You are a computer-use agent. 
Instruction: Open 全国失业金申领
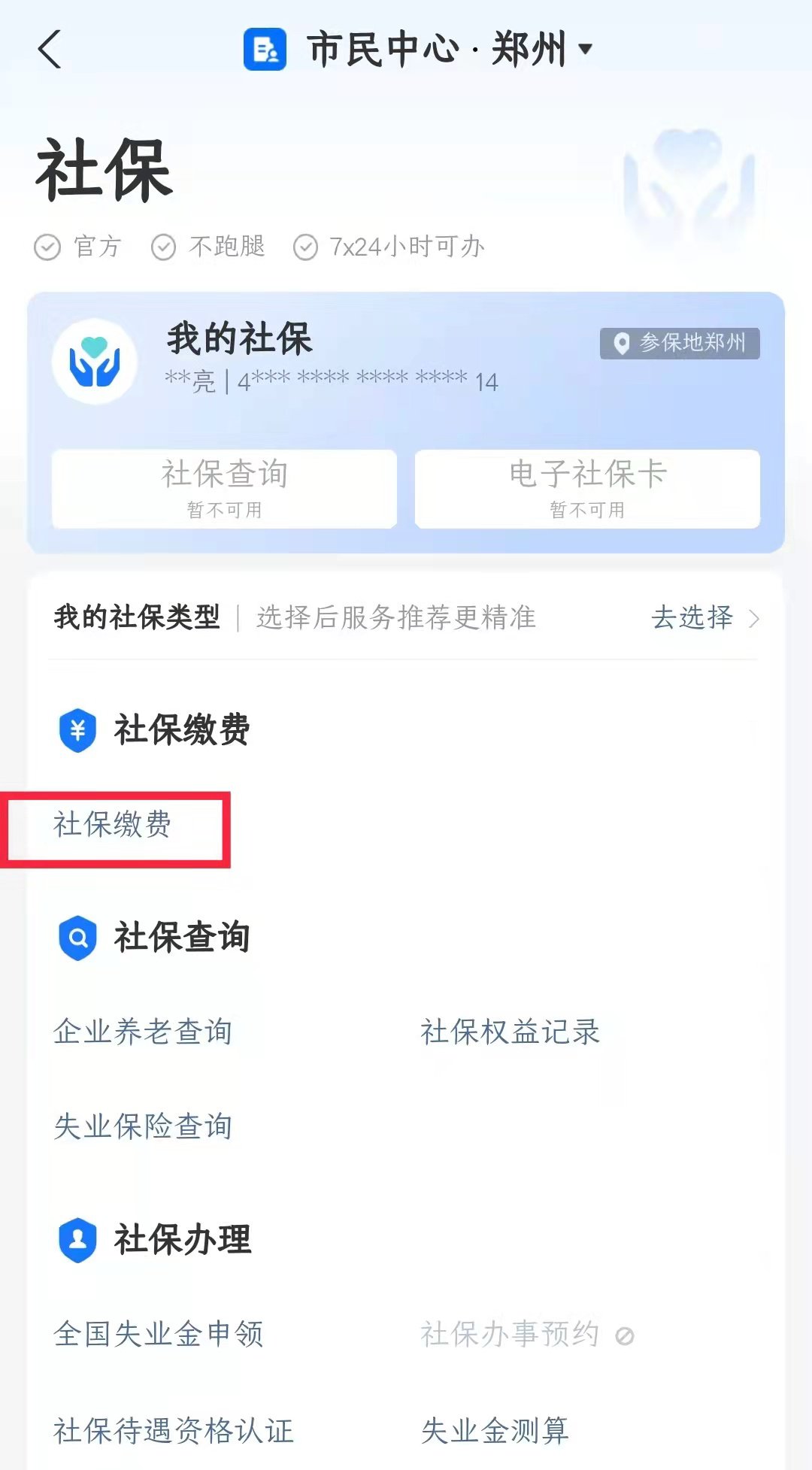point(159,1334)
